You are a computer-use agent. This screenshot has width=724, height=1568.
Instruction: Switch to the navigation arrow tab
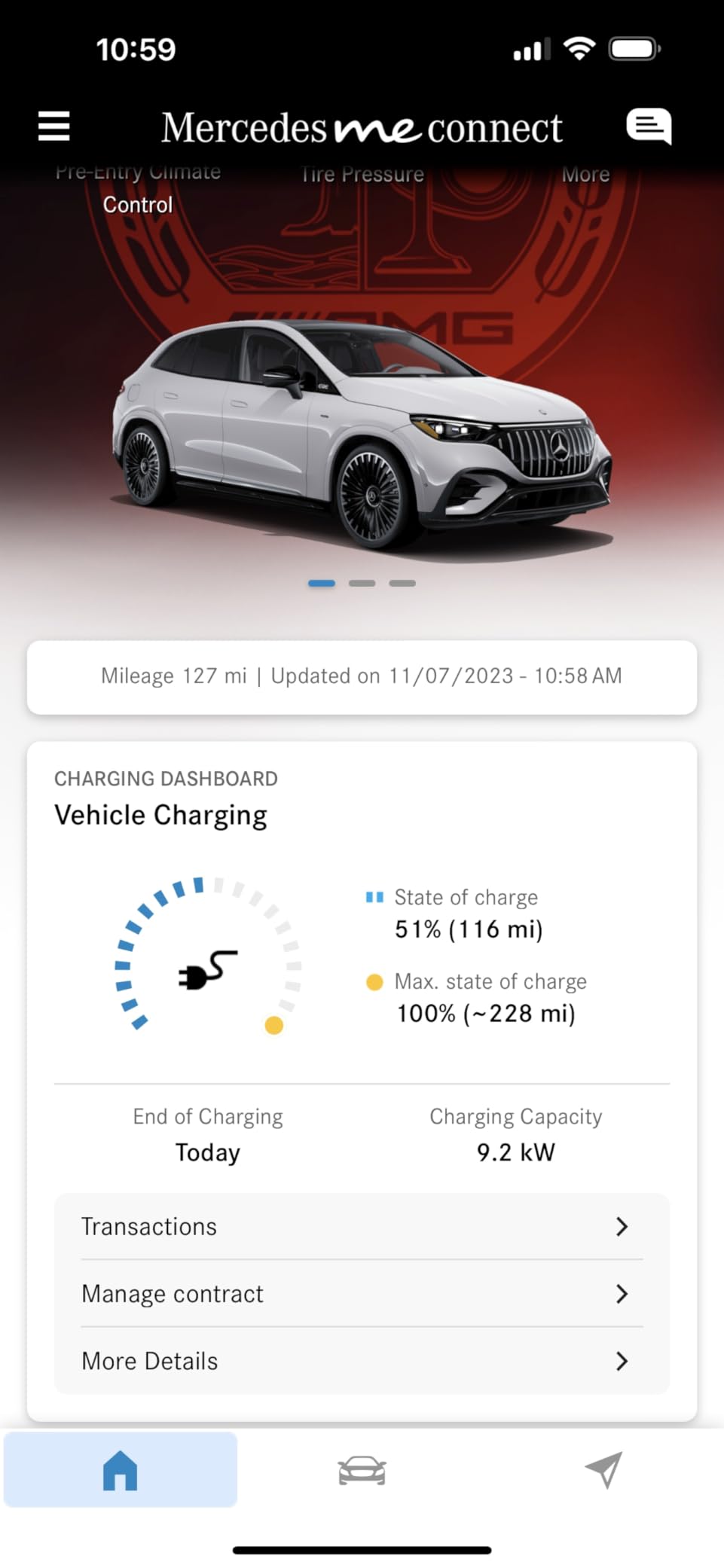[603, 1470]
